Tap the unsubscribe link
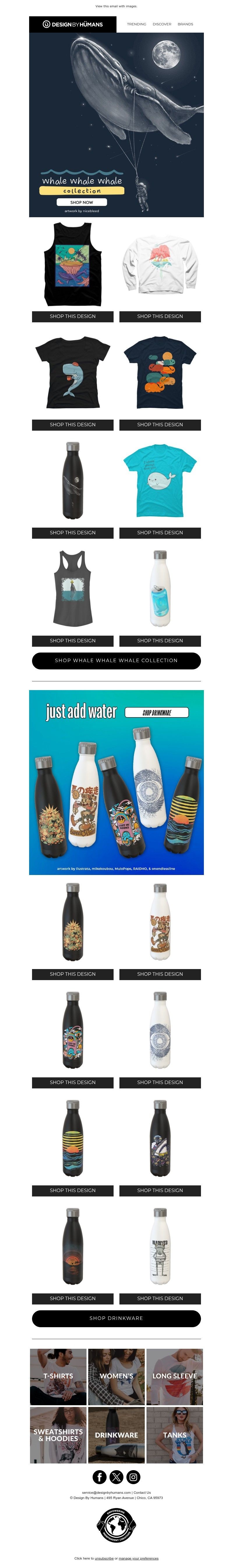 click(104, 1558)
